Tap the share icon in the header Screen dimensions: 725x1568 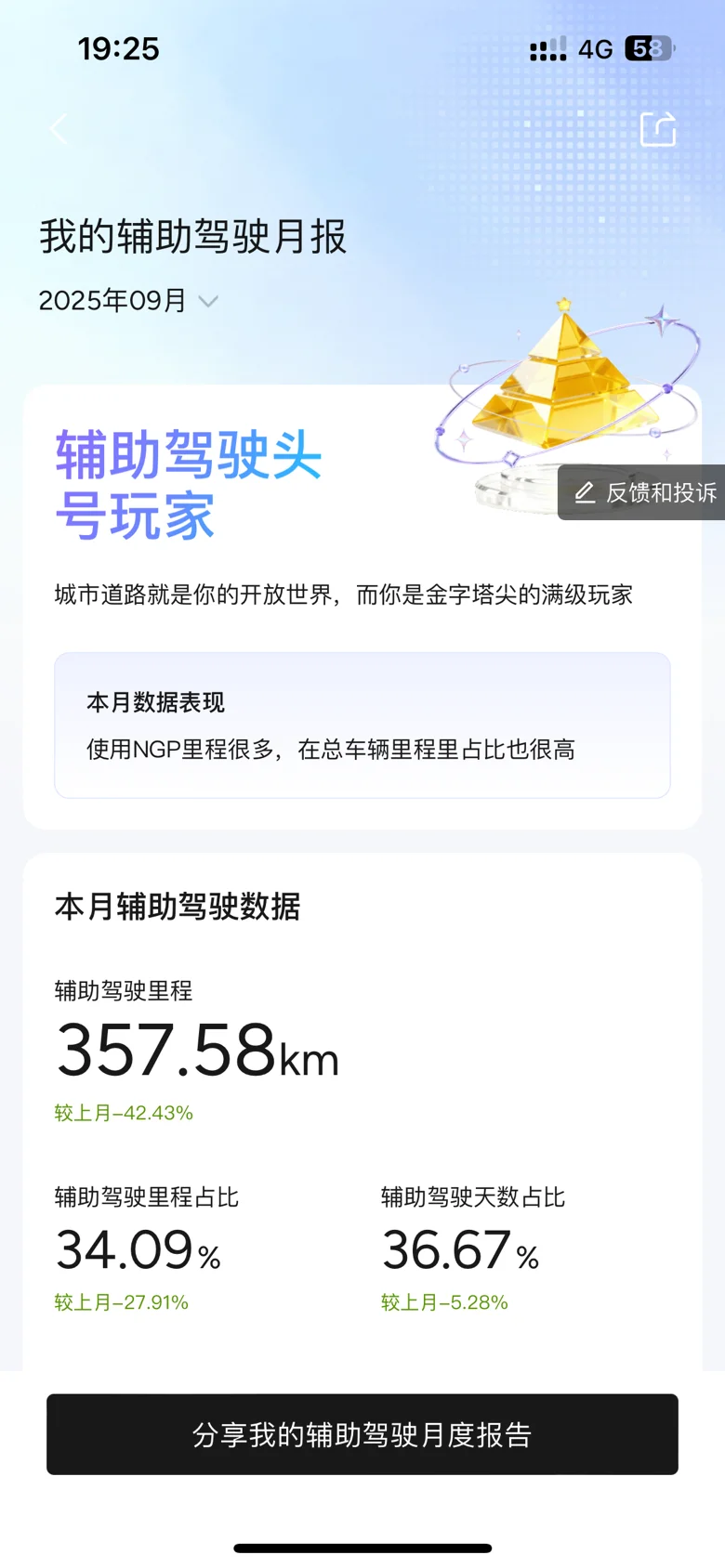point(658,129)
